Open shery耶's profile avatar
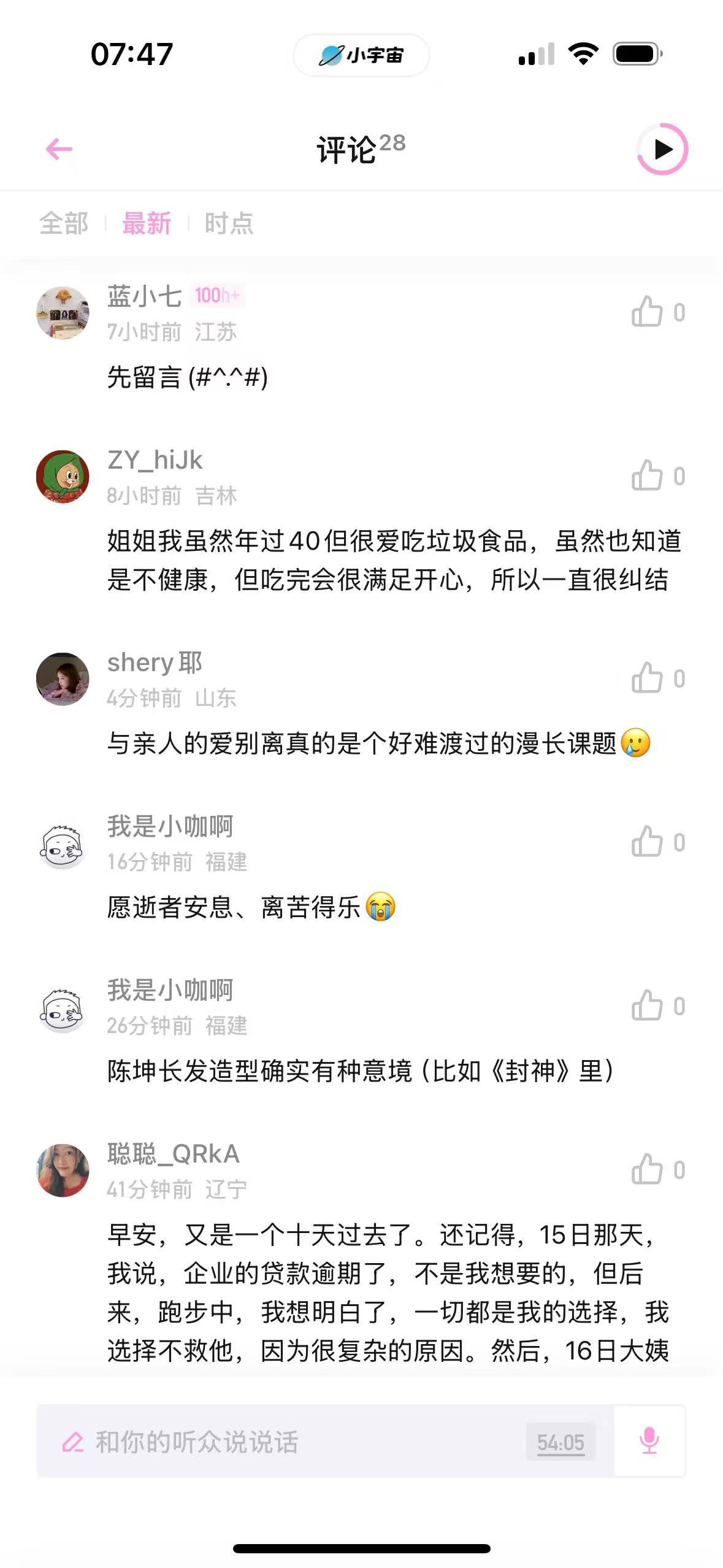 63,678
